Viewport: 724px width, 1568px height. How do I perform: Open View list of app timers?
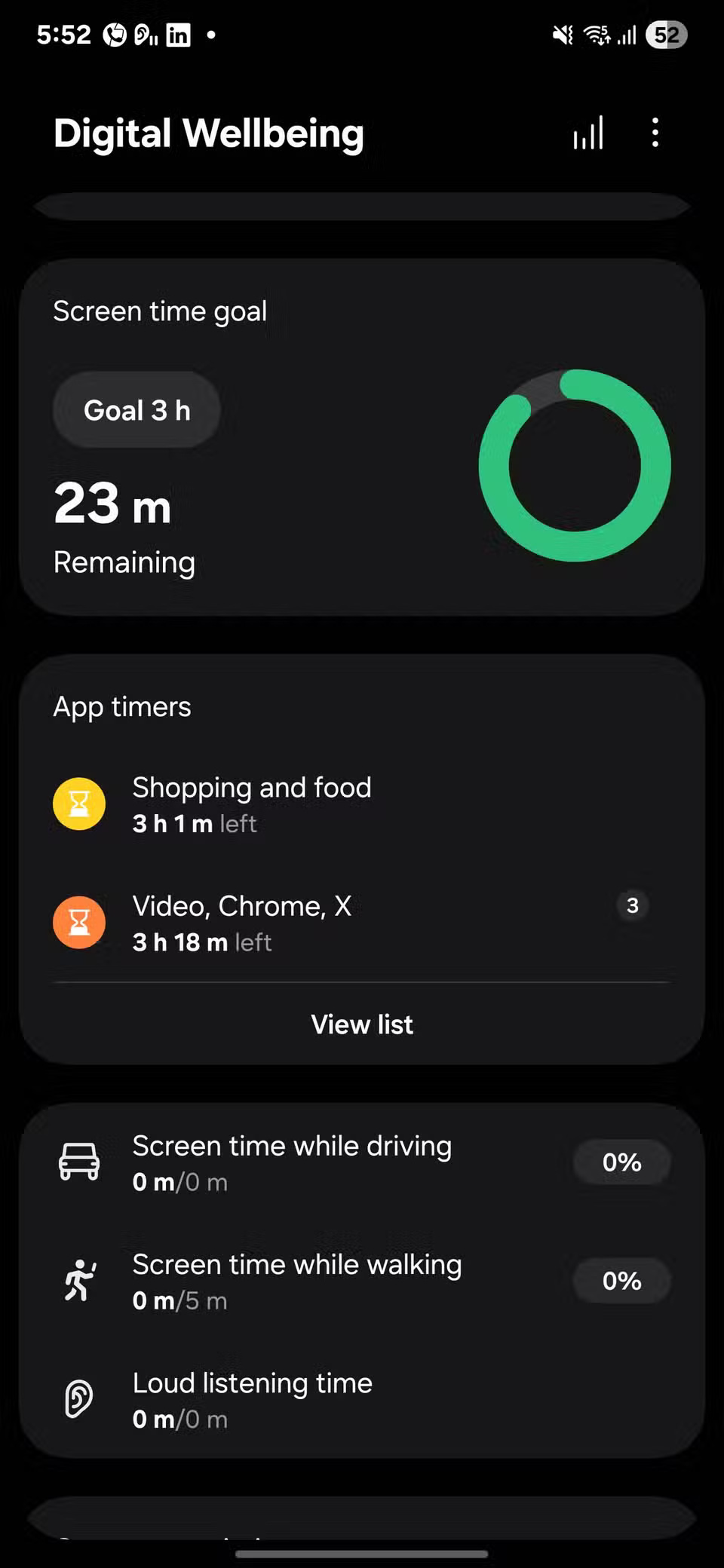(361, 1024)
